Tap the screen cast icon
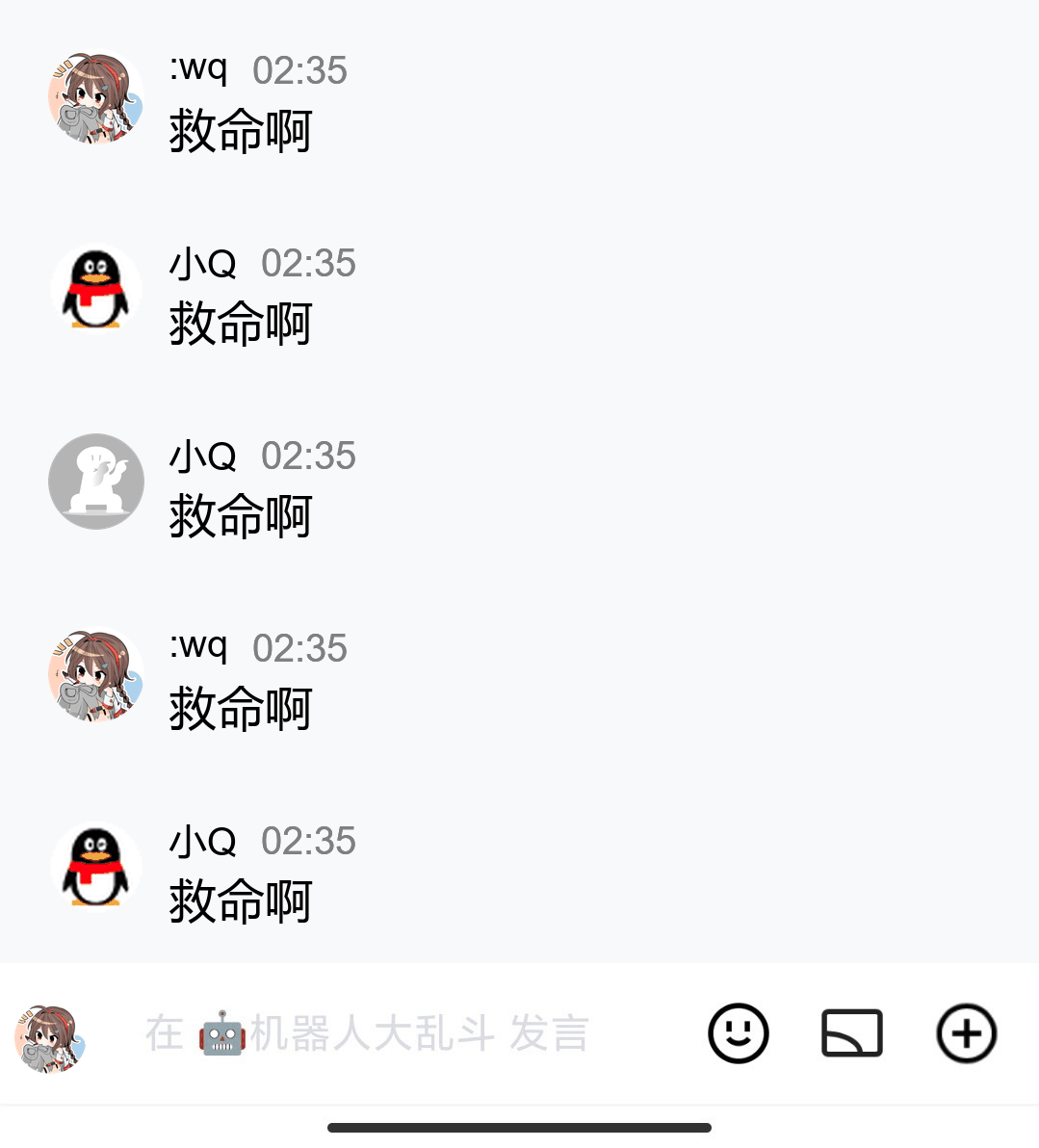1039x1148 pixels. [x=851, y=1033]
